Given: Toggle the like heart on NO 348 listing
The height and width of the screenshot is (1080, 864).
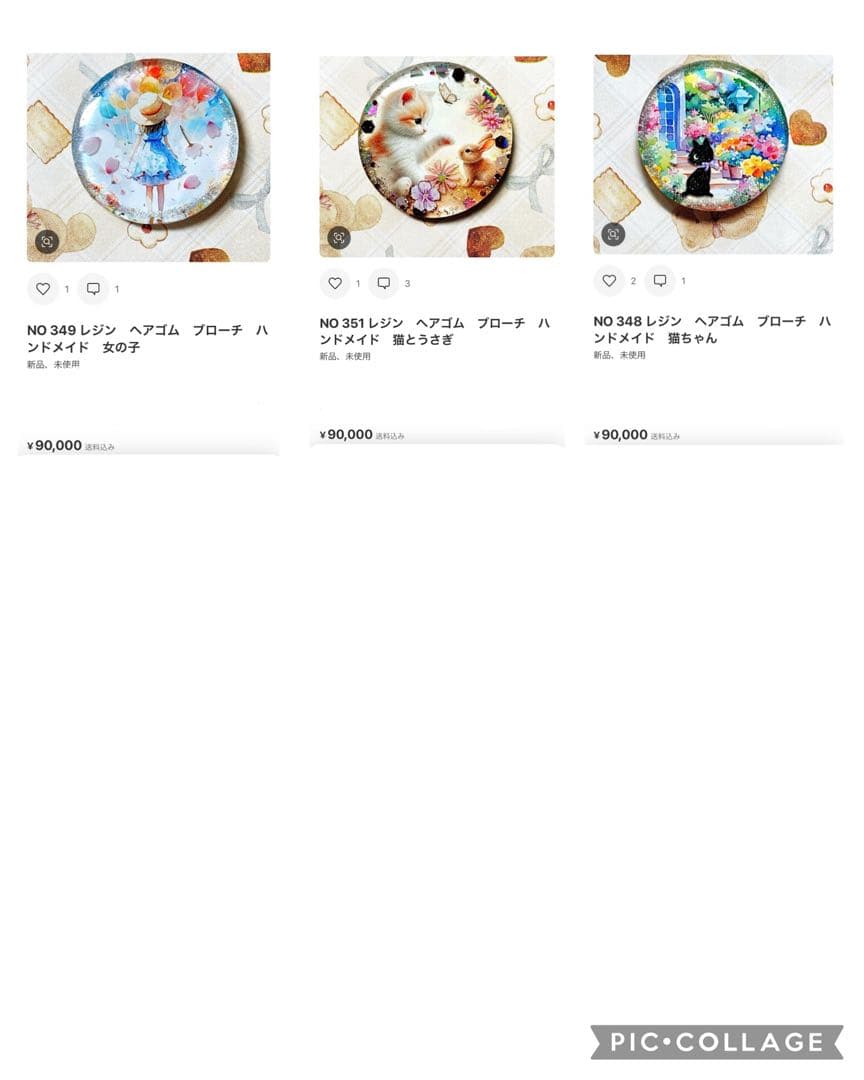Looking at the screenshot, I should 609,281.
